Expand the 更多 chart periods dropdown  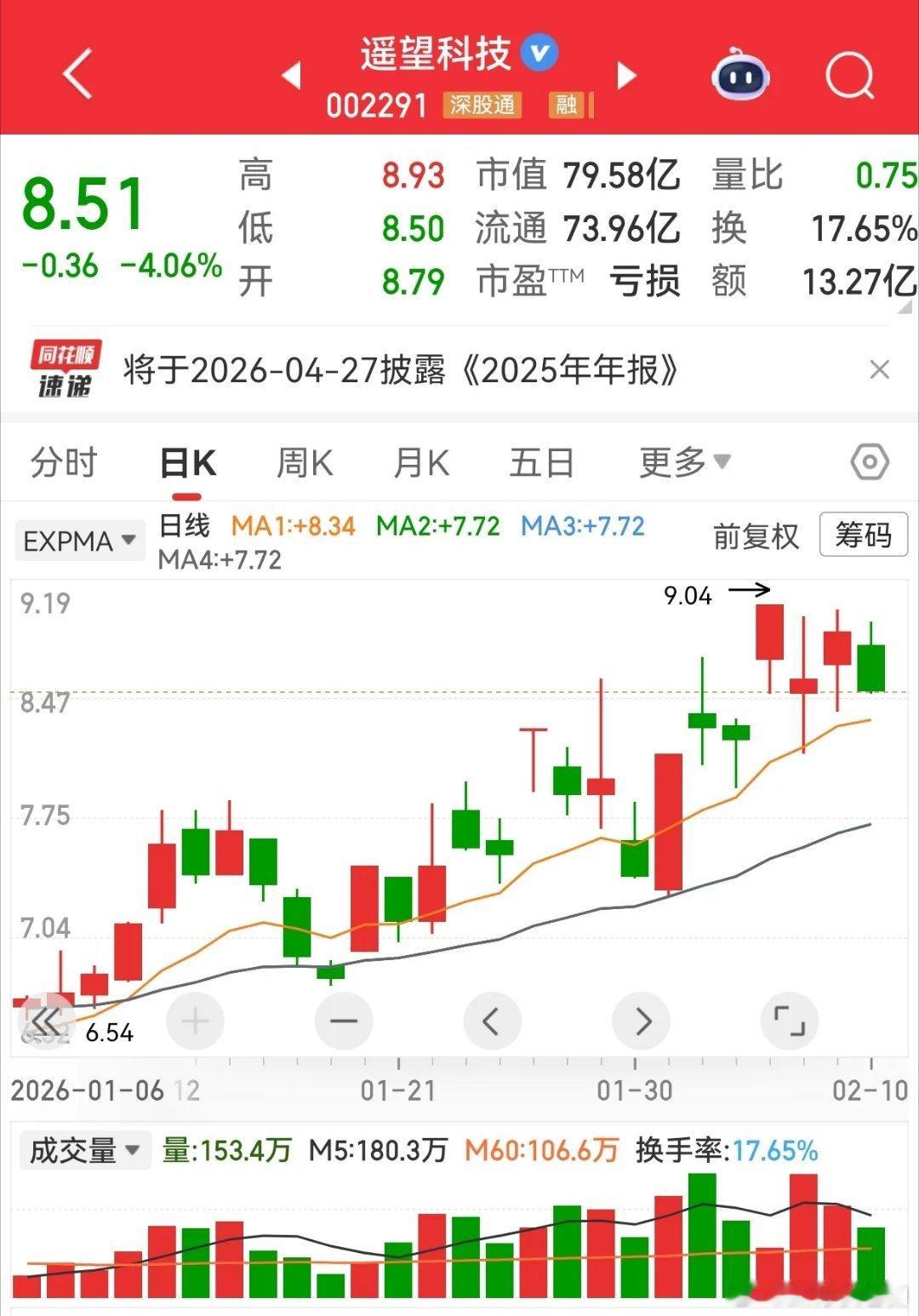coord(684,462)
